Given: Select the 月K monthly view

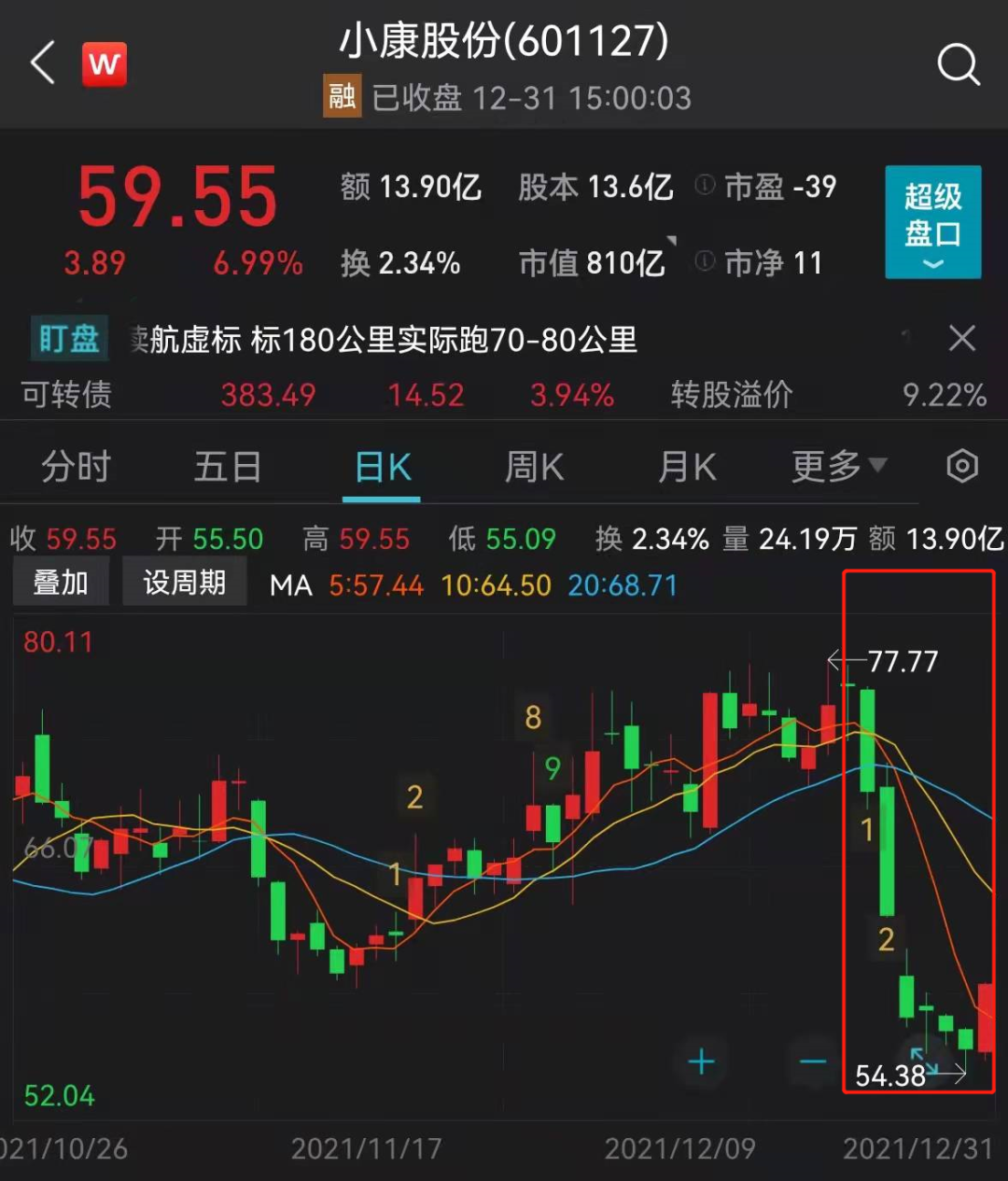Looking at the screenshot, I should (686, 466).
